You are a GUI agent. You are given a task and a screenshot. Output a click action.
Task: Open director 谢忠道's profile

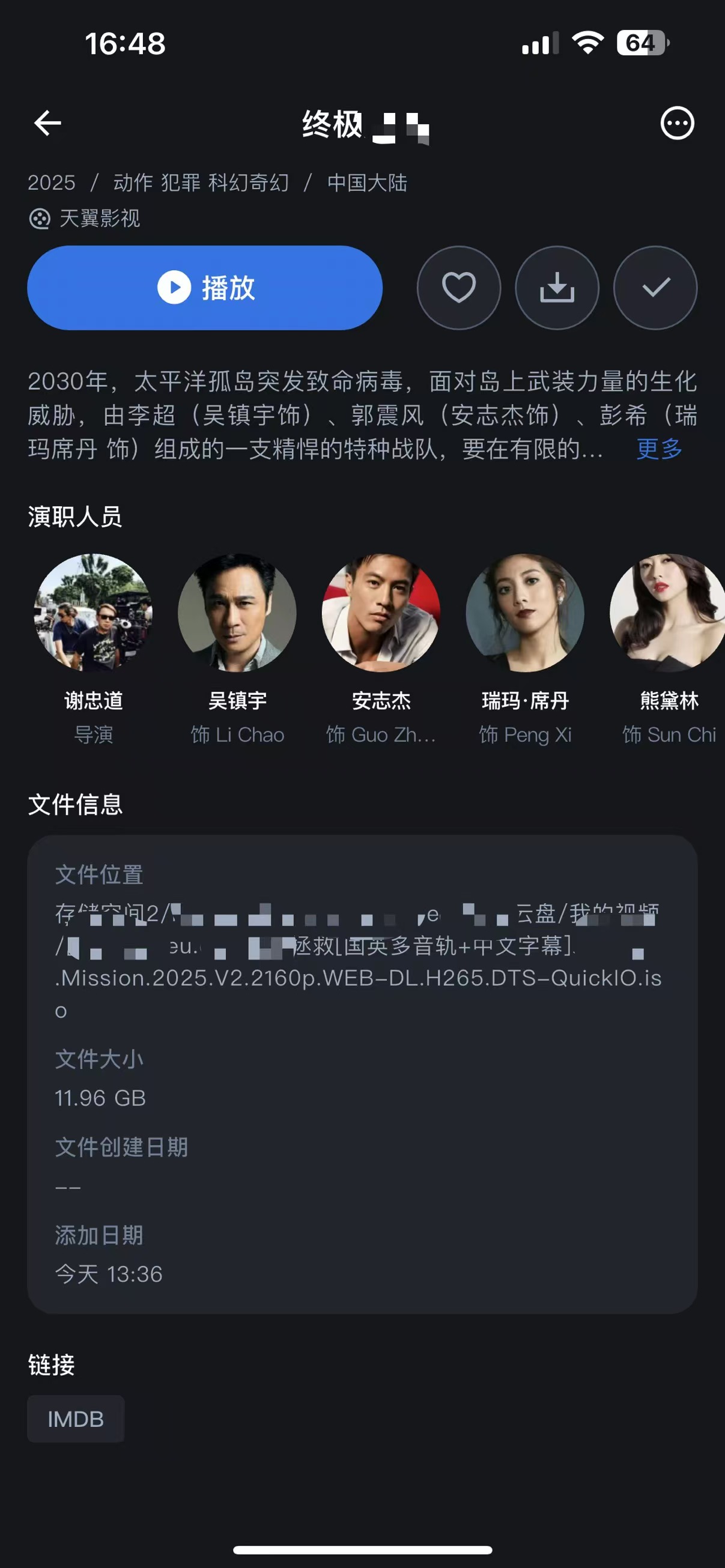click(x=93, y=613)
